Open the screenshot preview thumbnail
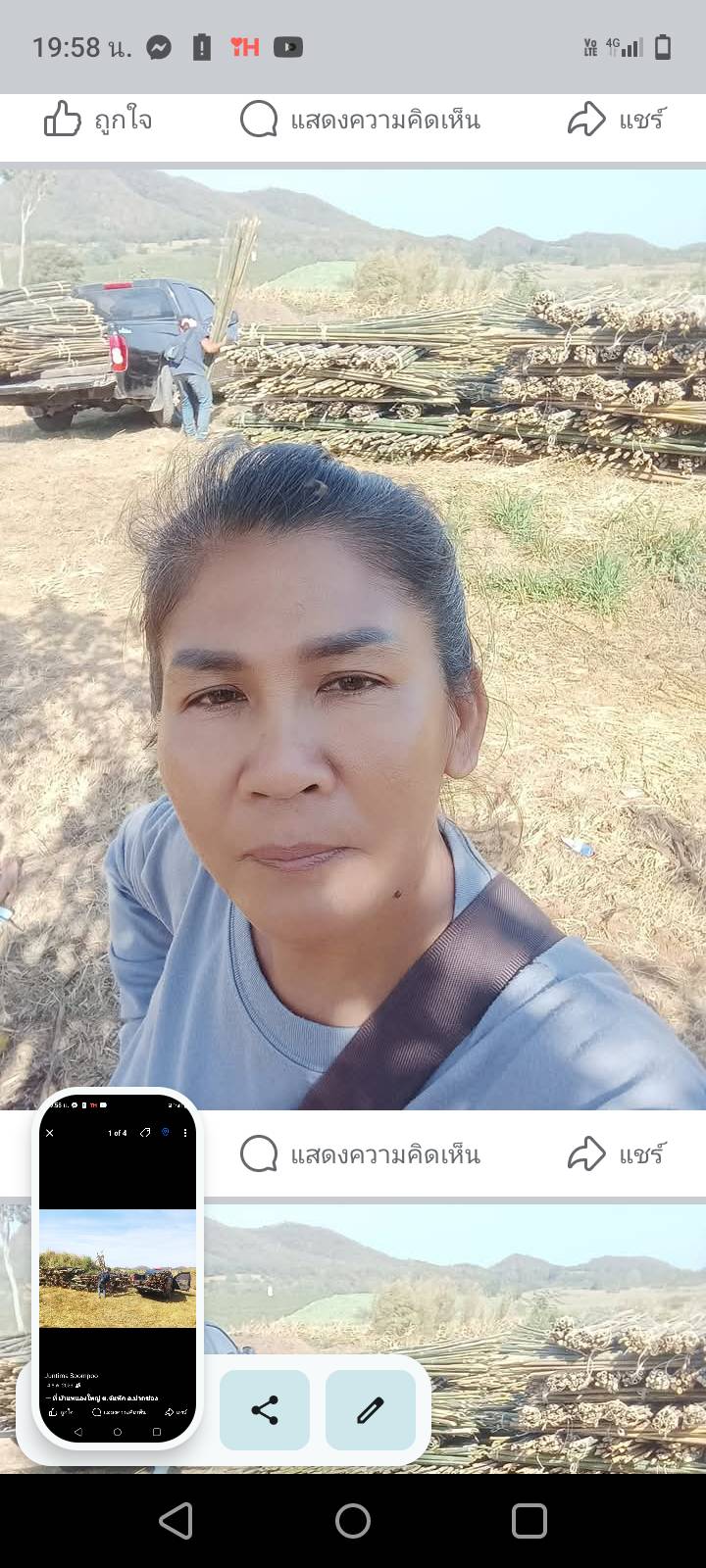The height and width of the screenshot is (1568, 706). pos(118,1268)
